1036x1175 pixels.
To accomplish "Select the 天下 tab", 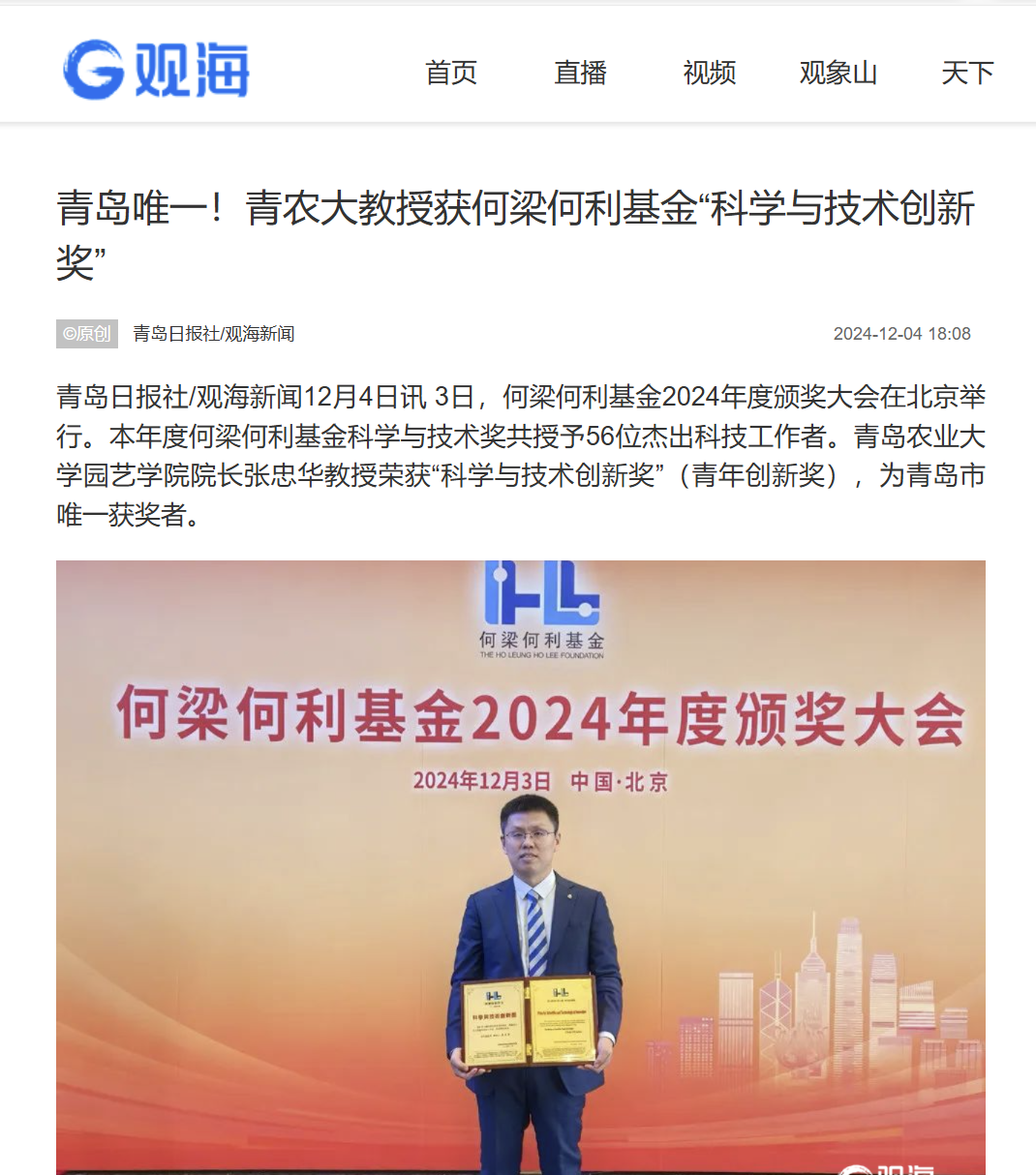I will pyautogui.click(x=967, y=73).
